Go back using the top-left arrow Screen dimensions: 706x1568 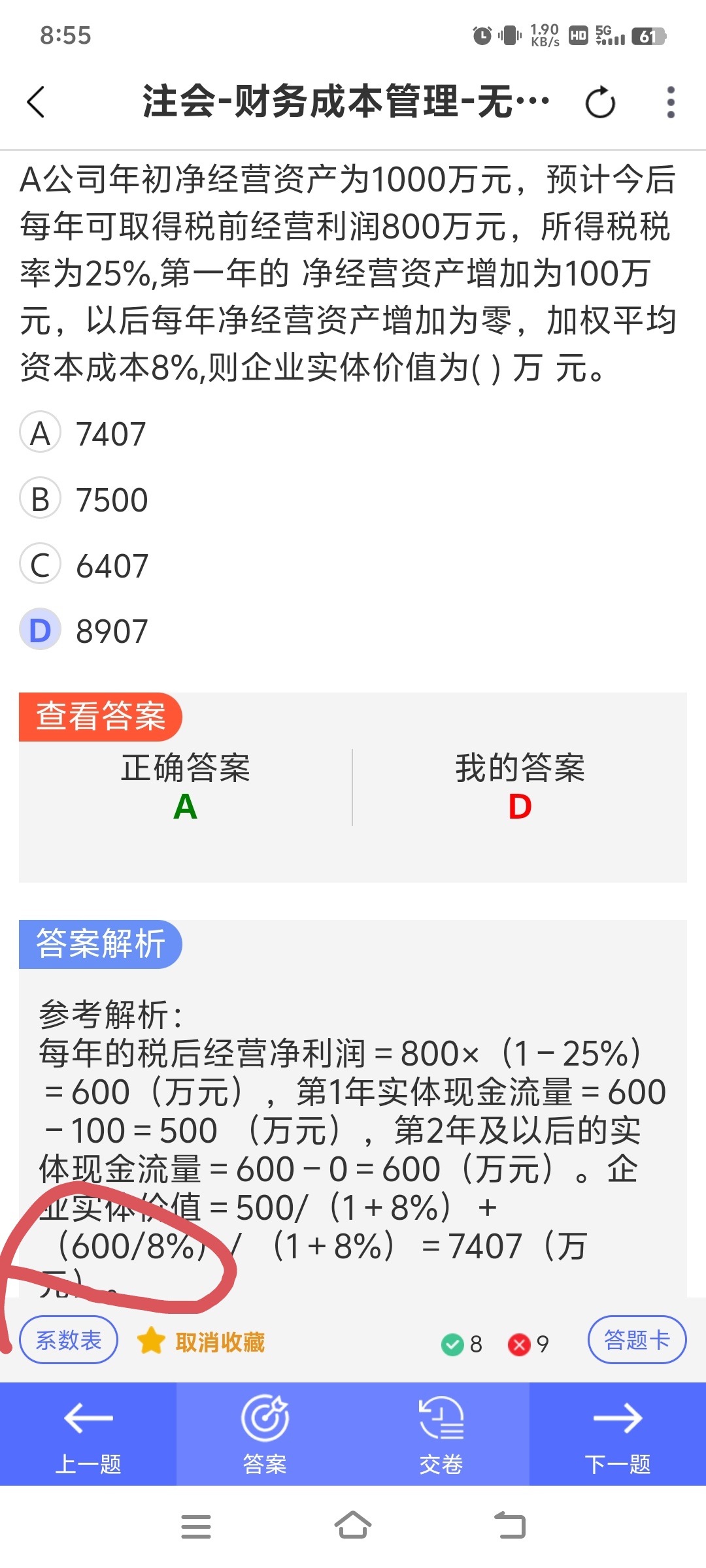click(x=36, y=103)
